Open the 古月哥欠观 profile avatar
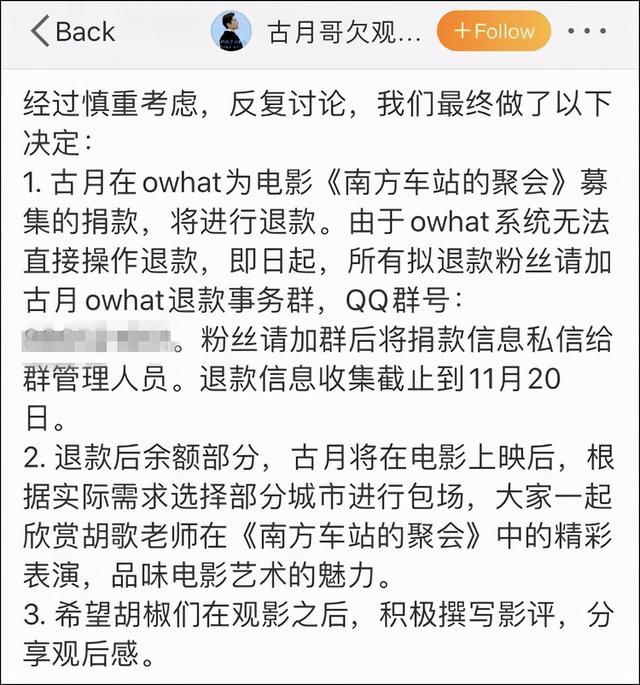 231,32
